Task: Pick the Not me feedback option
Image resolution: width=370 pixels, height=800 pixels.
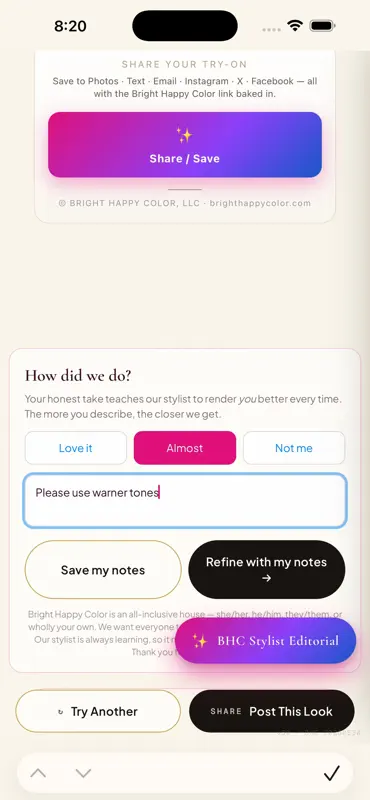Action: 294,448
